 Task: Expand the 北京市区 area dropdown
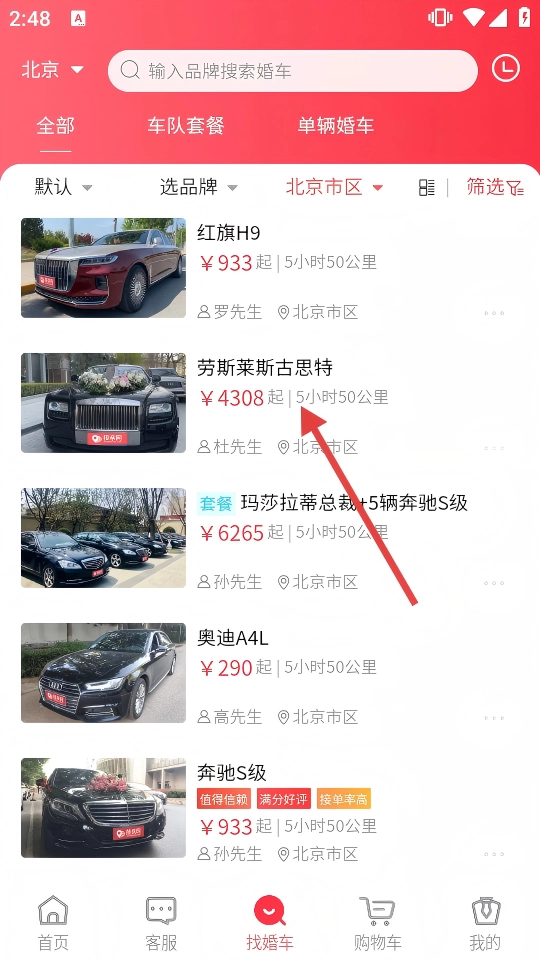click(x=334, y=187)
